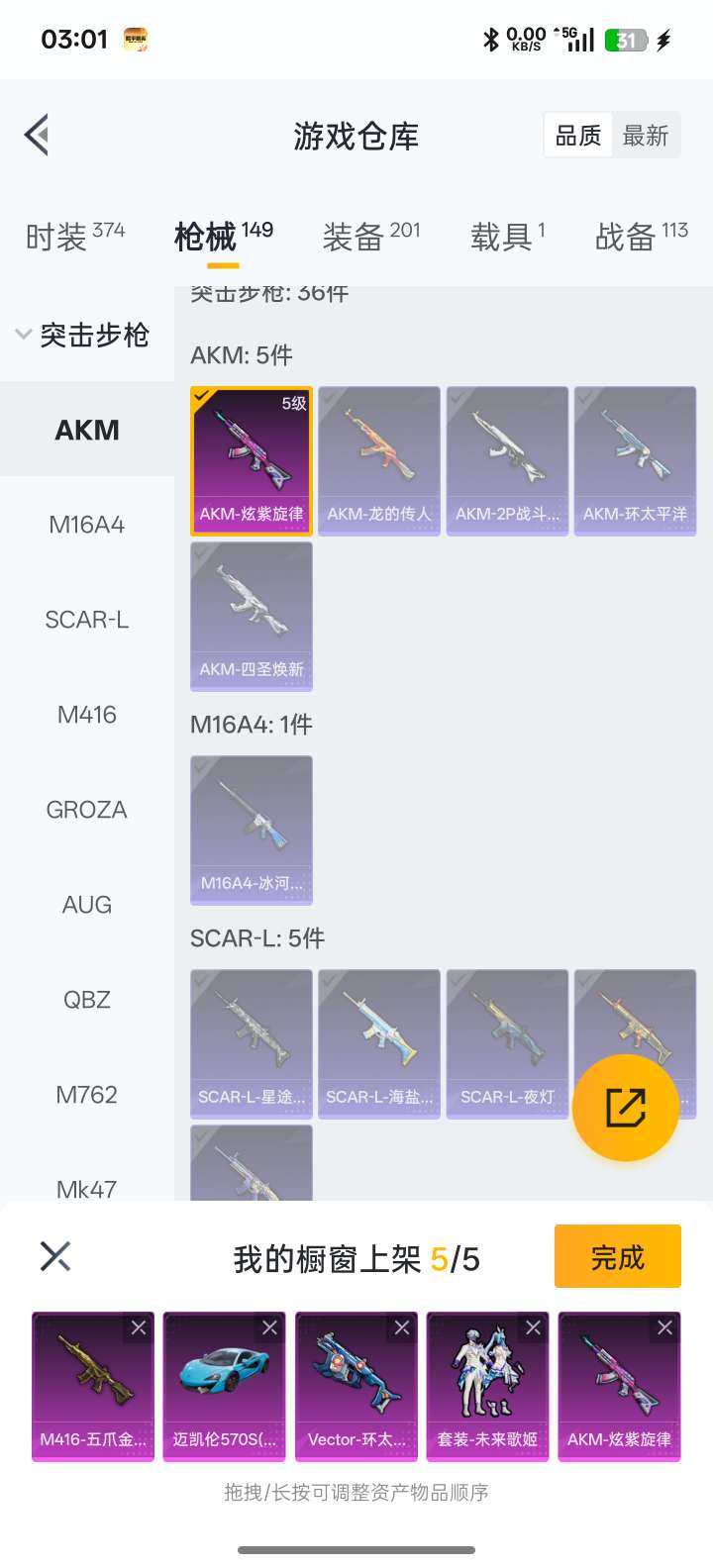Select the AKM-四圣焕新 skin
This screenshot has width=713, height=1568.
(x=252, y=615)
